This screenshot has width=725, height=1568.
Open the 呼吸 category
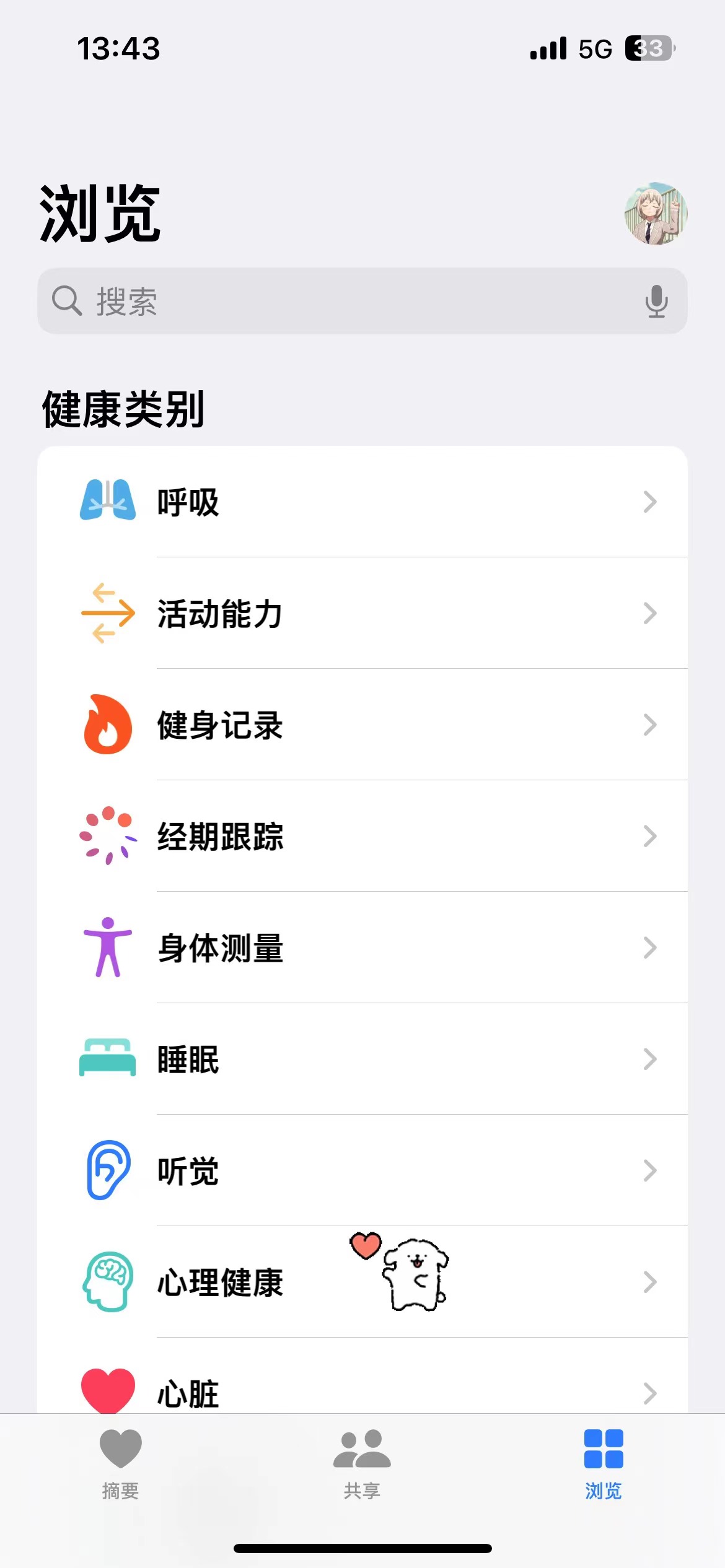coord(362,502)
